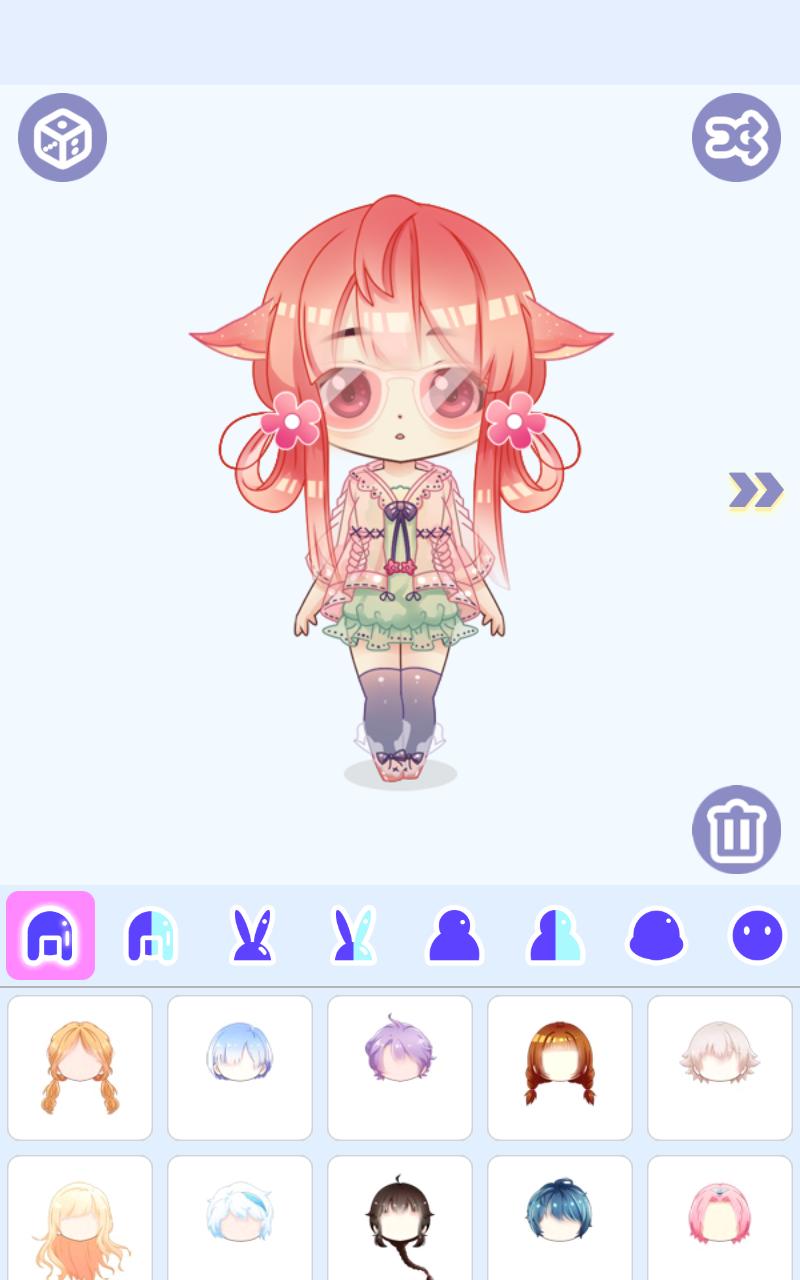800x1280 pixels.
Task: Open the blob-shaped category tab
Action: (656, 935)
